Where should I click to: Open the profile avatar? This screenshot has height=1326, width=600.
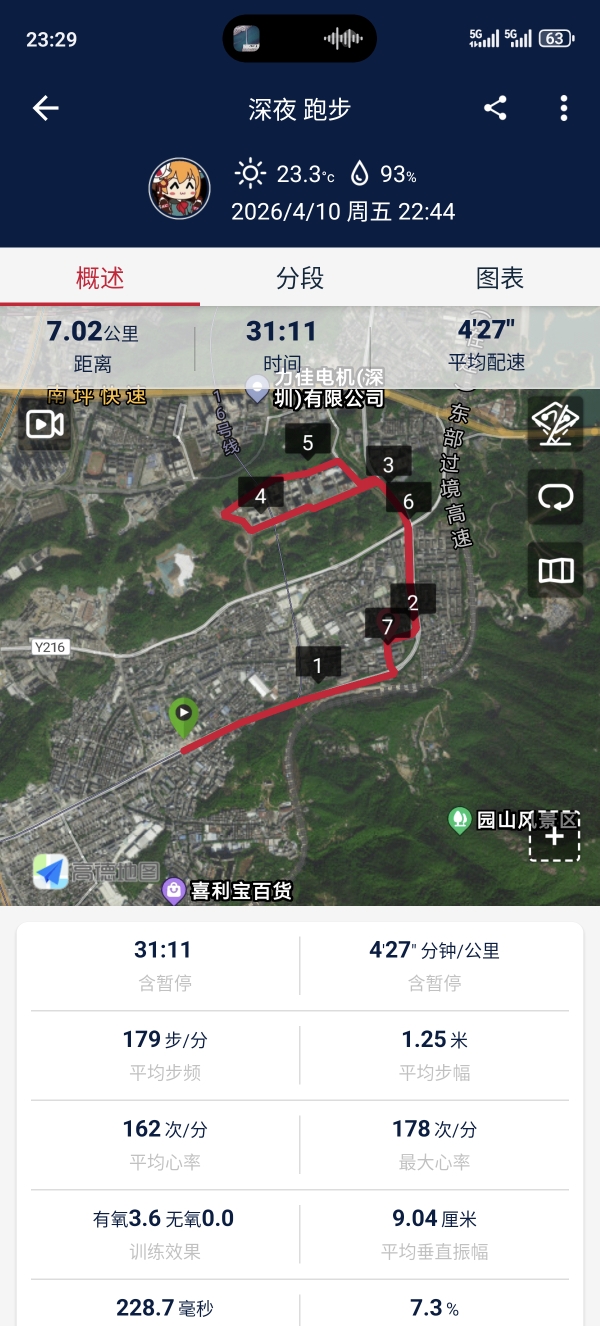[x=180, y=188]
